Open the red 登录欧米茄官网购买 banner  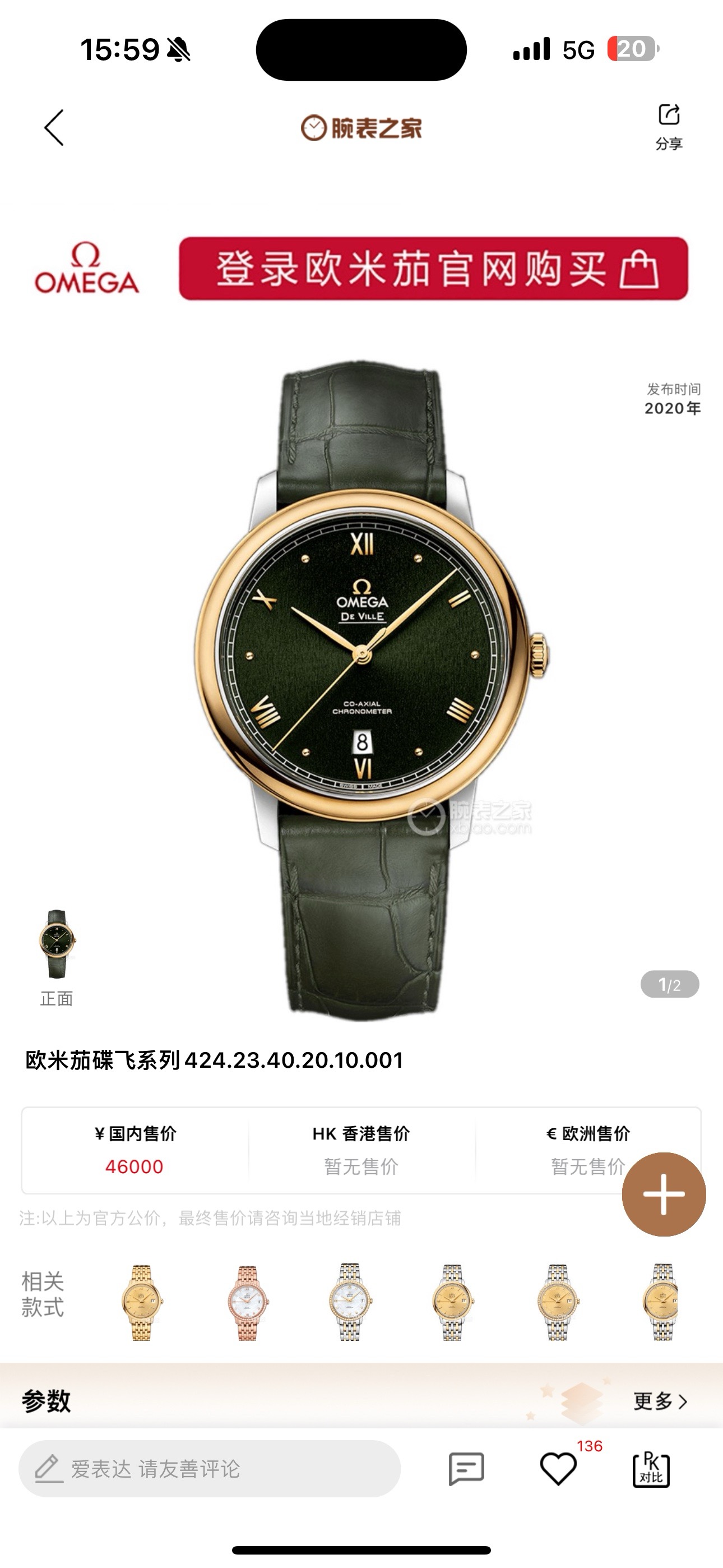click(x=433, y=269)
